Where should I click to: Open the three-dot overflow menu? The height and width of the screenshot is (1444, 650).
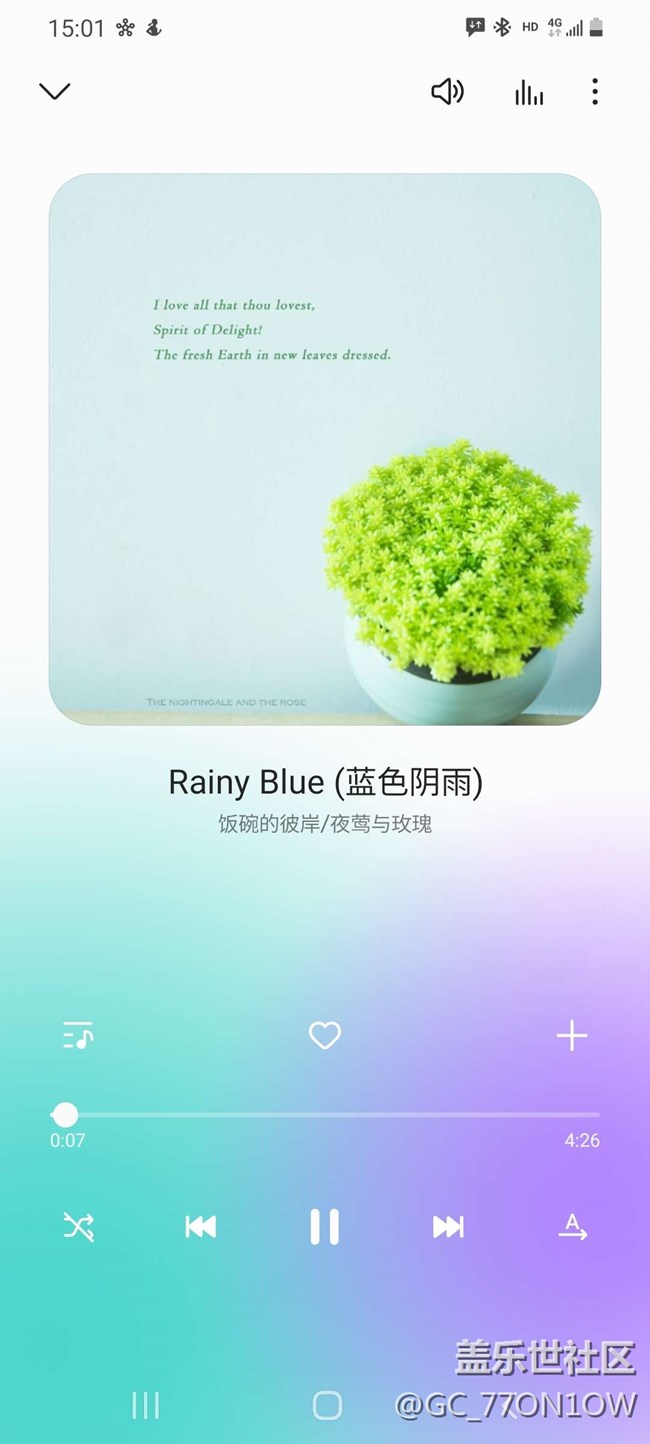(595, 92)
